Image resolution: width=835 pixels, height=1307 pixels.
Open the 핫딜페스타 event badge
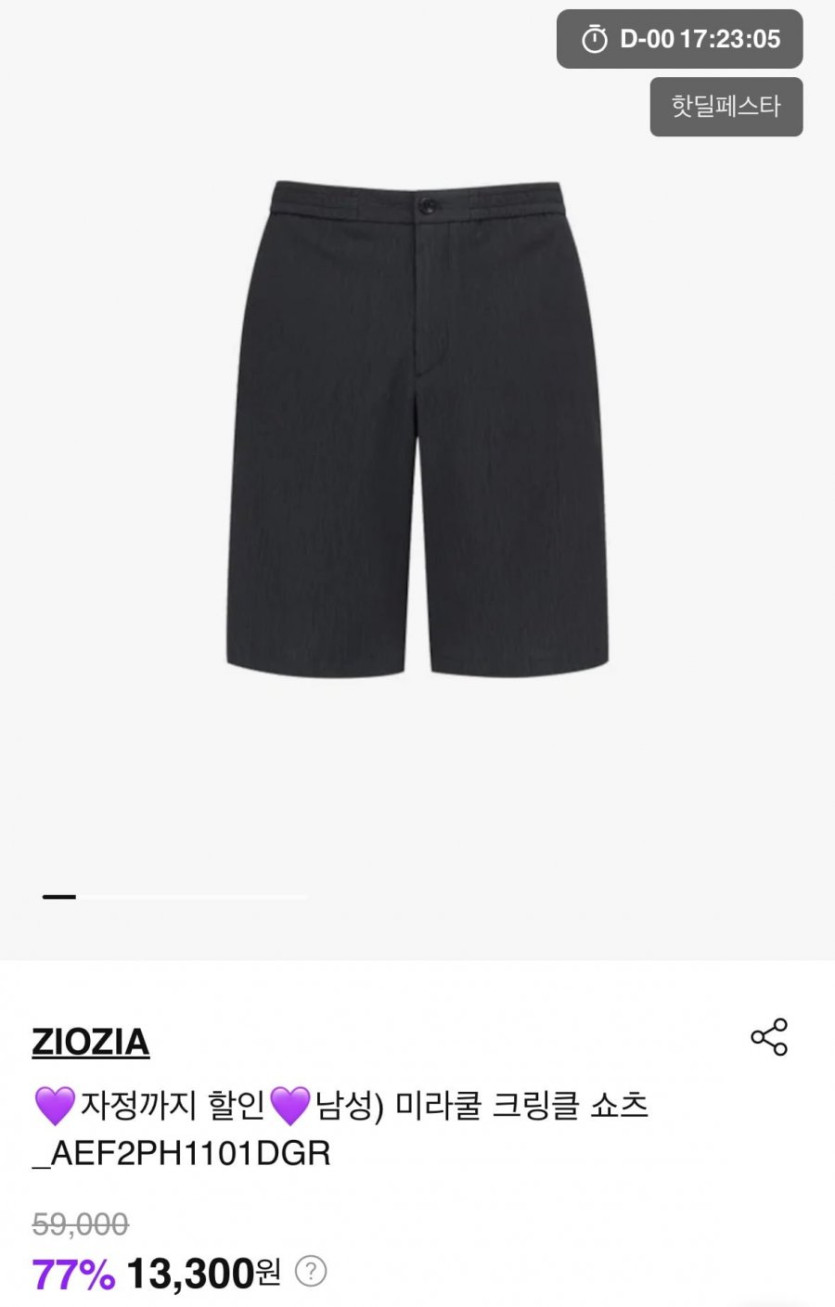click(726, 106)
